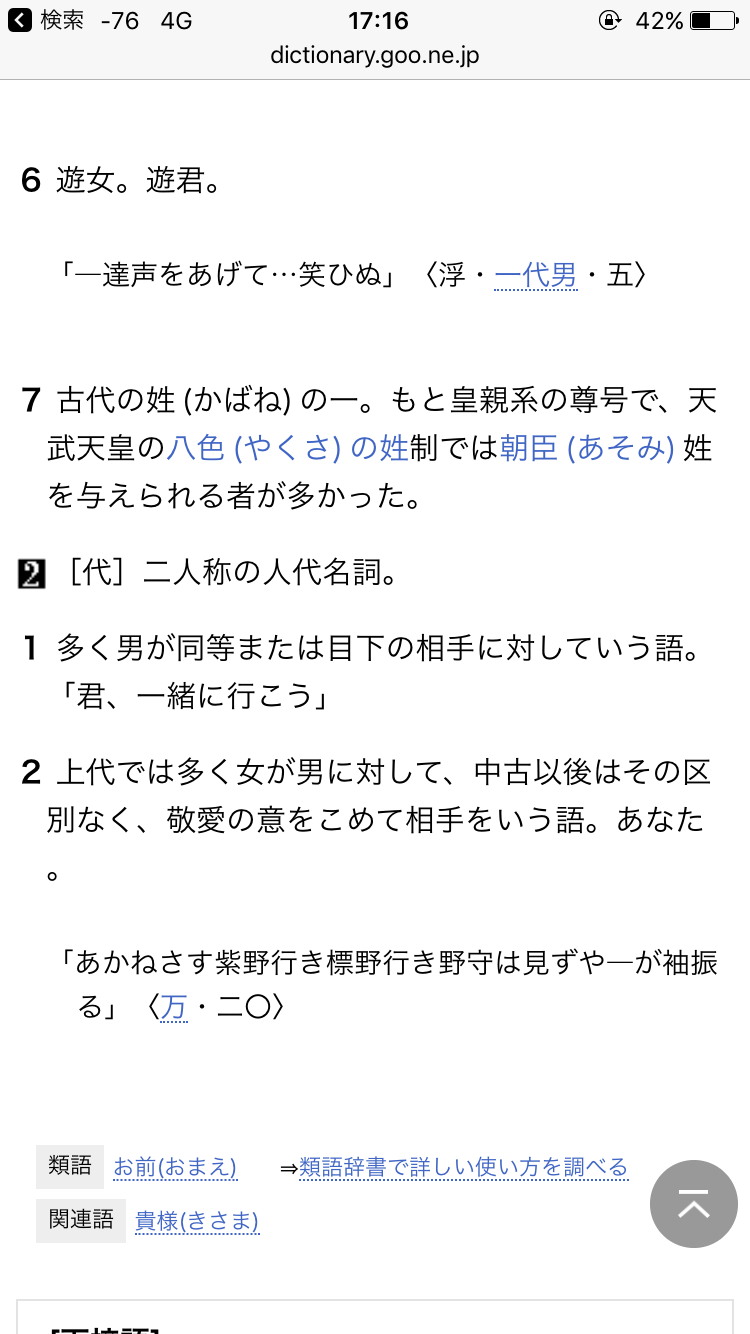
Task: Open the 一代男 source link
Action: tap(535, 273)
